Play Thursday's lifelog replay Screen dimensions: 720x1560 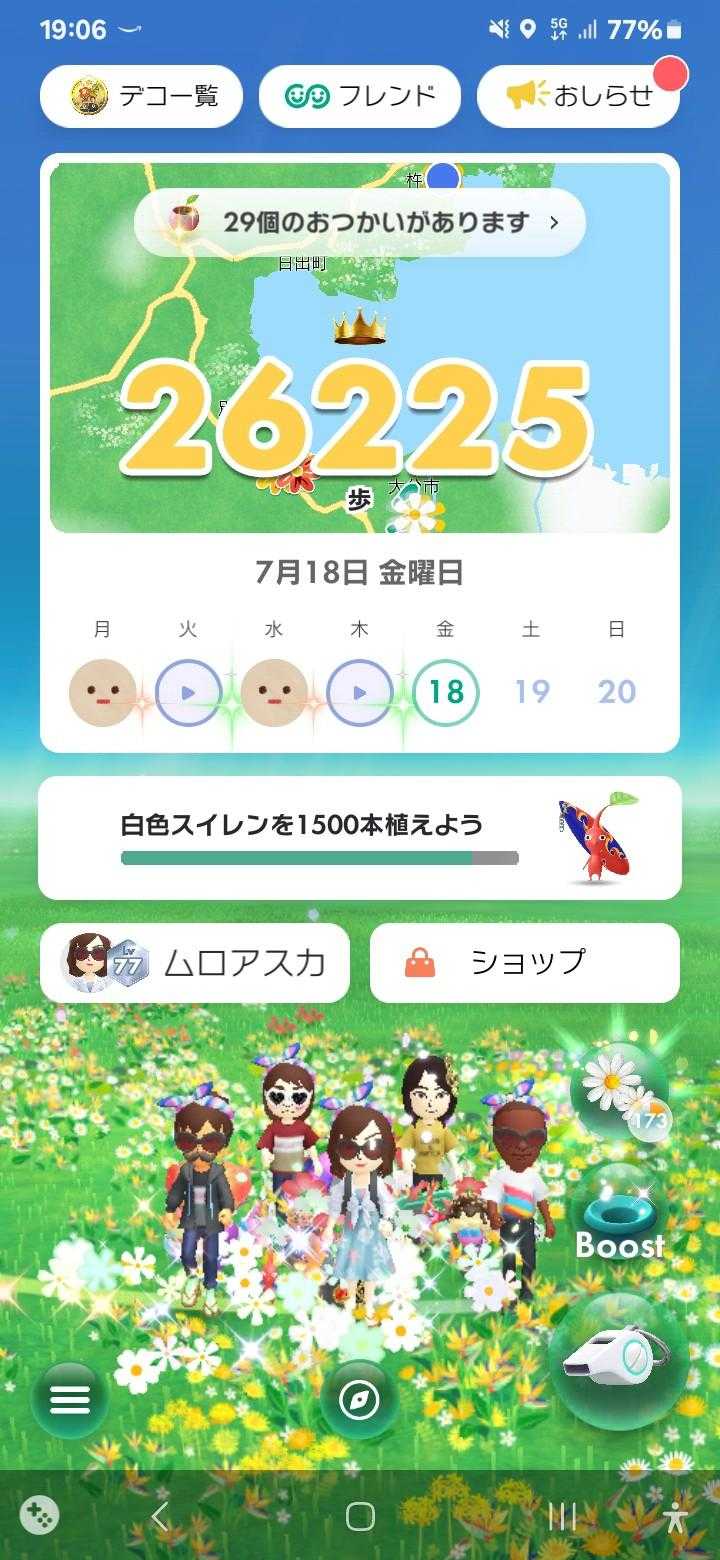click(360, 692)
